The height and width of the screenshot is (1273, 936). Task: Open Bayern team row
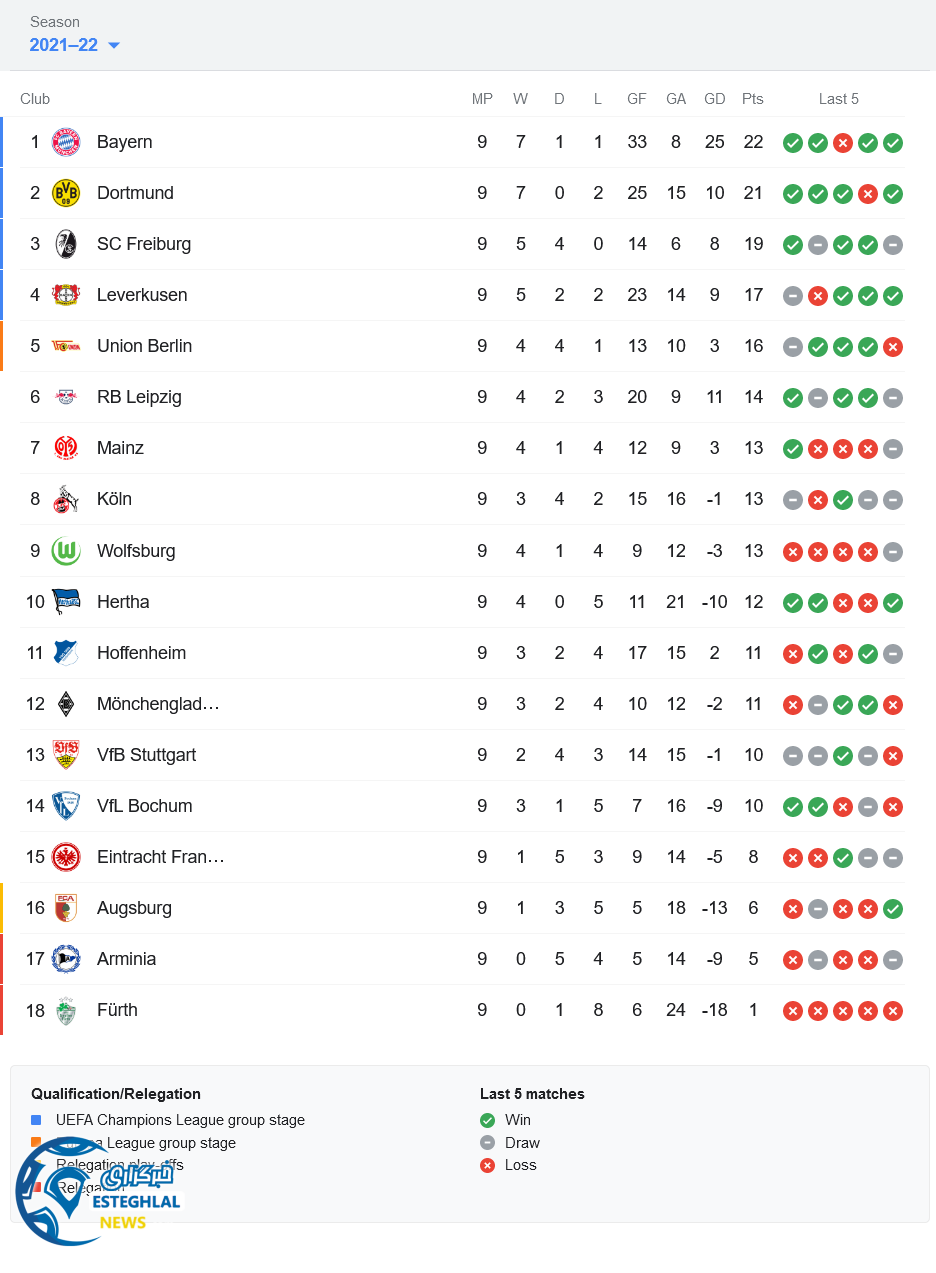point(124,142)
